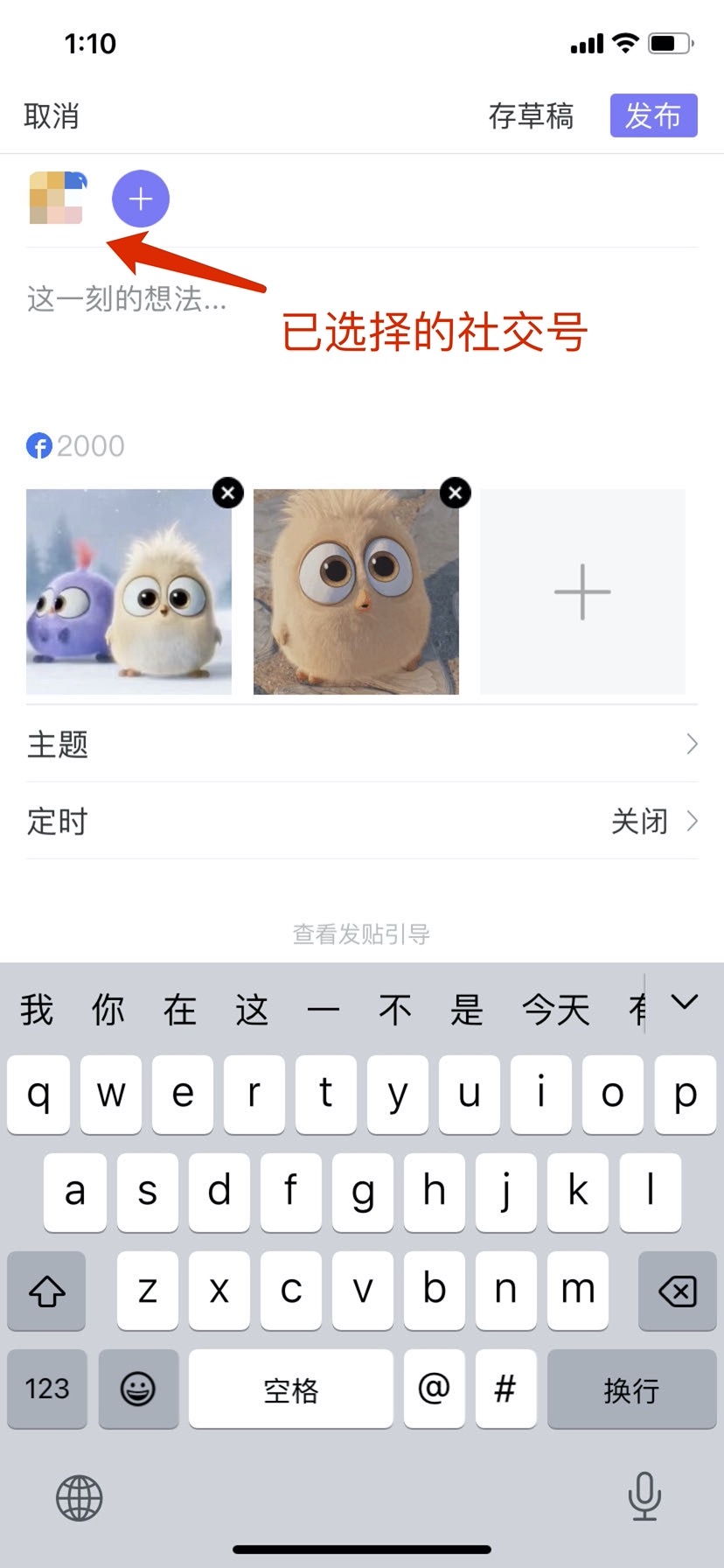
Task: Tap 取消 to cancel the post
Action: pos(52,116)
